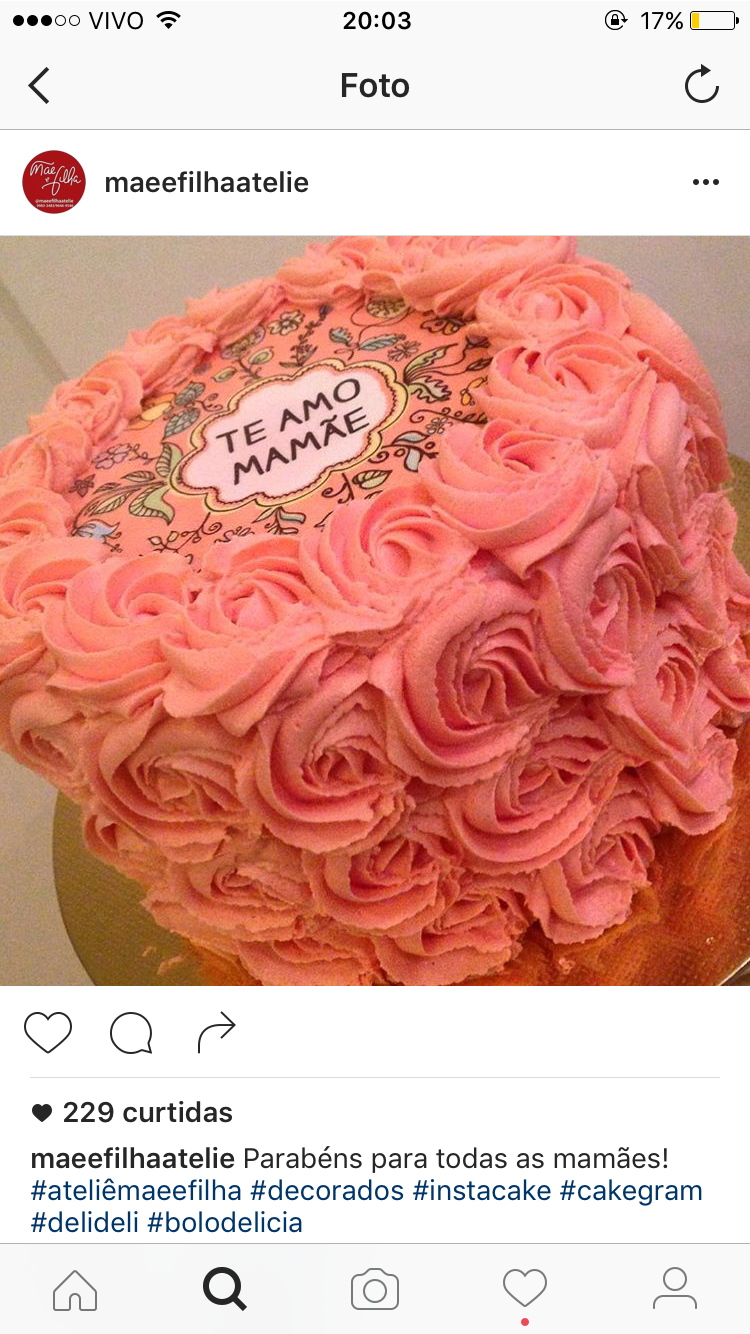Screen dimensions: 750x1334
Task: Open hashtag #ateliêmaeefilha
Action: click(136, 1191)
